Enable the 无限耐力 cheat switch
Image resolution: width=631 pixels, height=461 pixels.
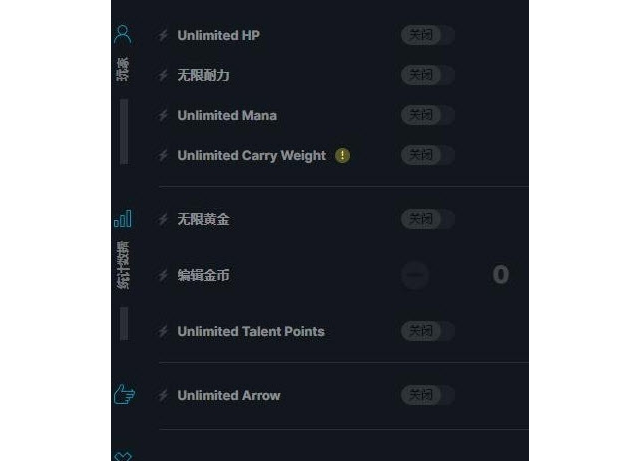(427, 75)
